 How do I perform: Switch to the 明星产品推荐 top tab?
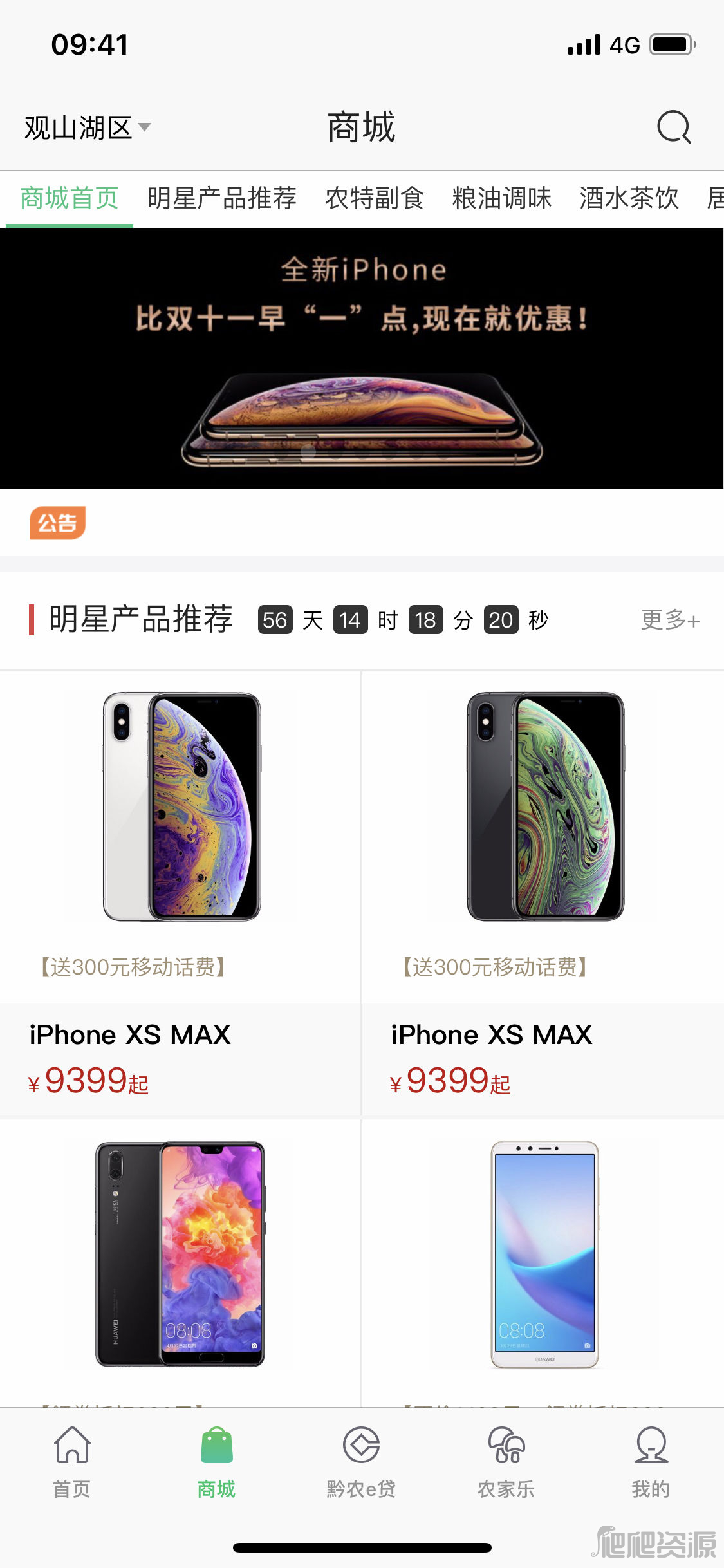tap(221, 198)
